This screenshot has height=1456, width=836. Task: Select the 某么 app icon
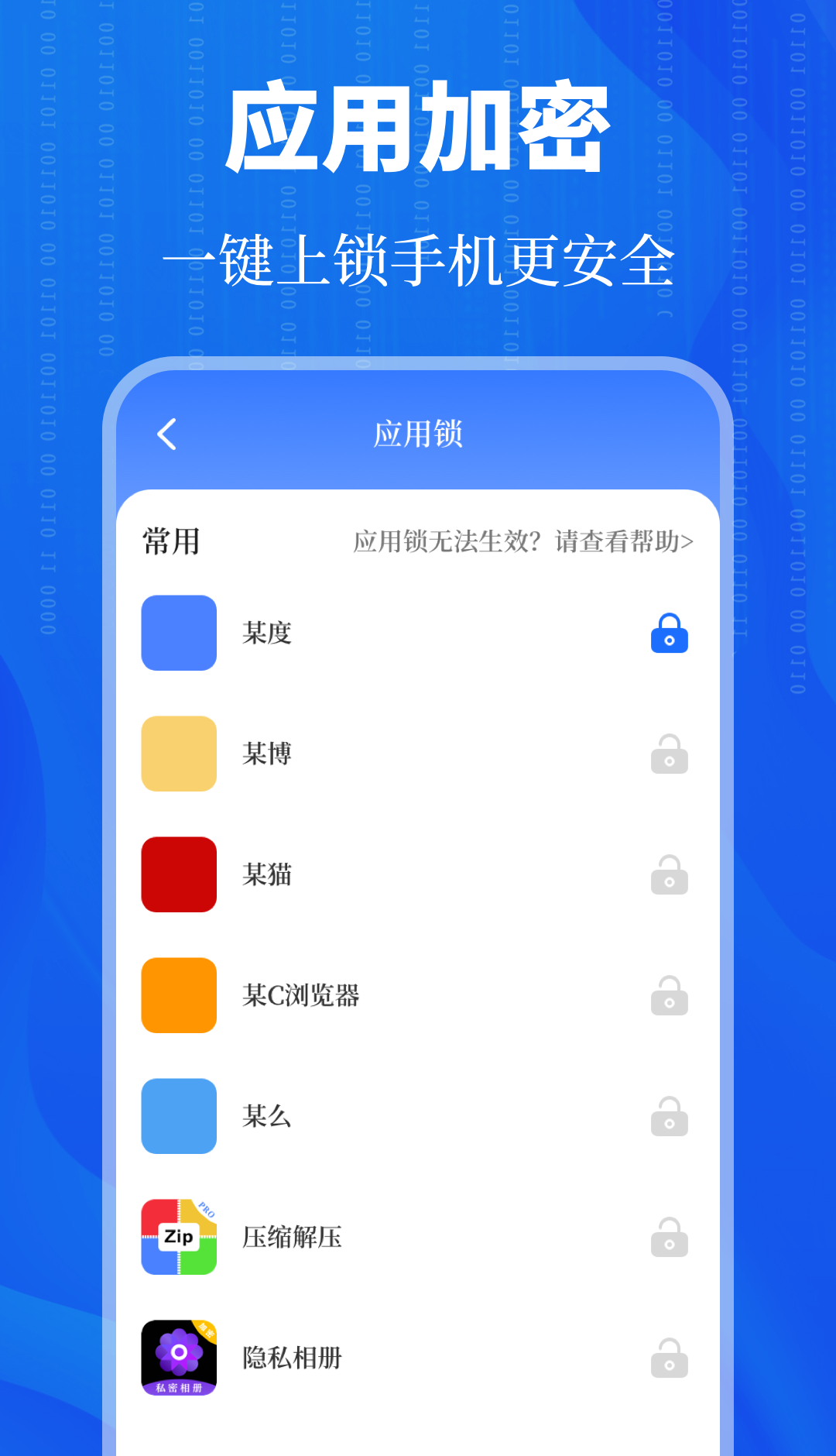pos(179,1116)
